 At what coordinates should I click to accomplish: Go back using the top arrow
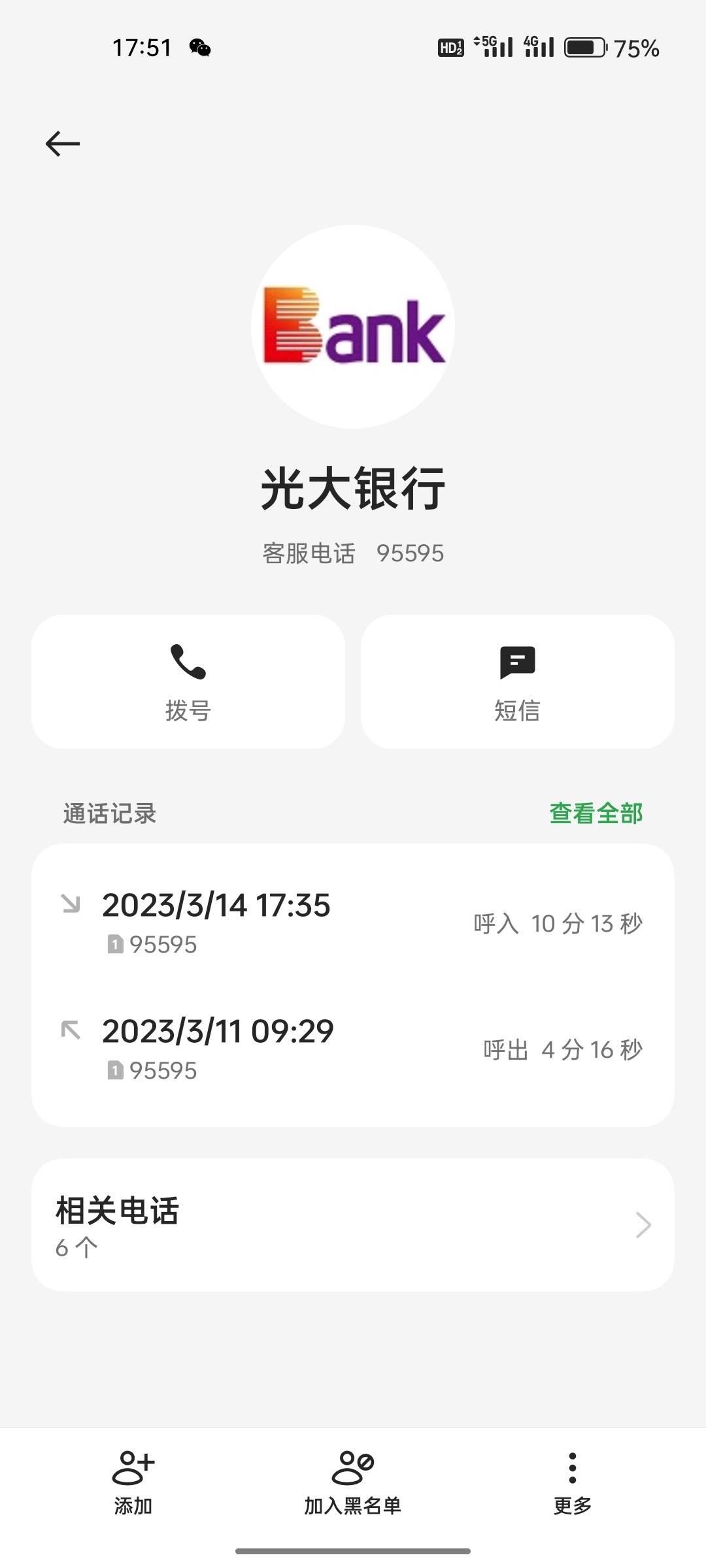pos(63,143)
